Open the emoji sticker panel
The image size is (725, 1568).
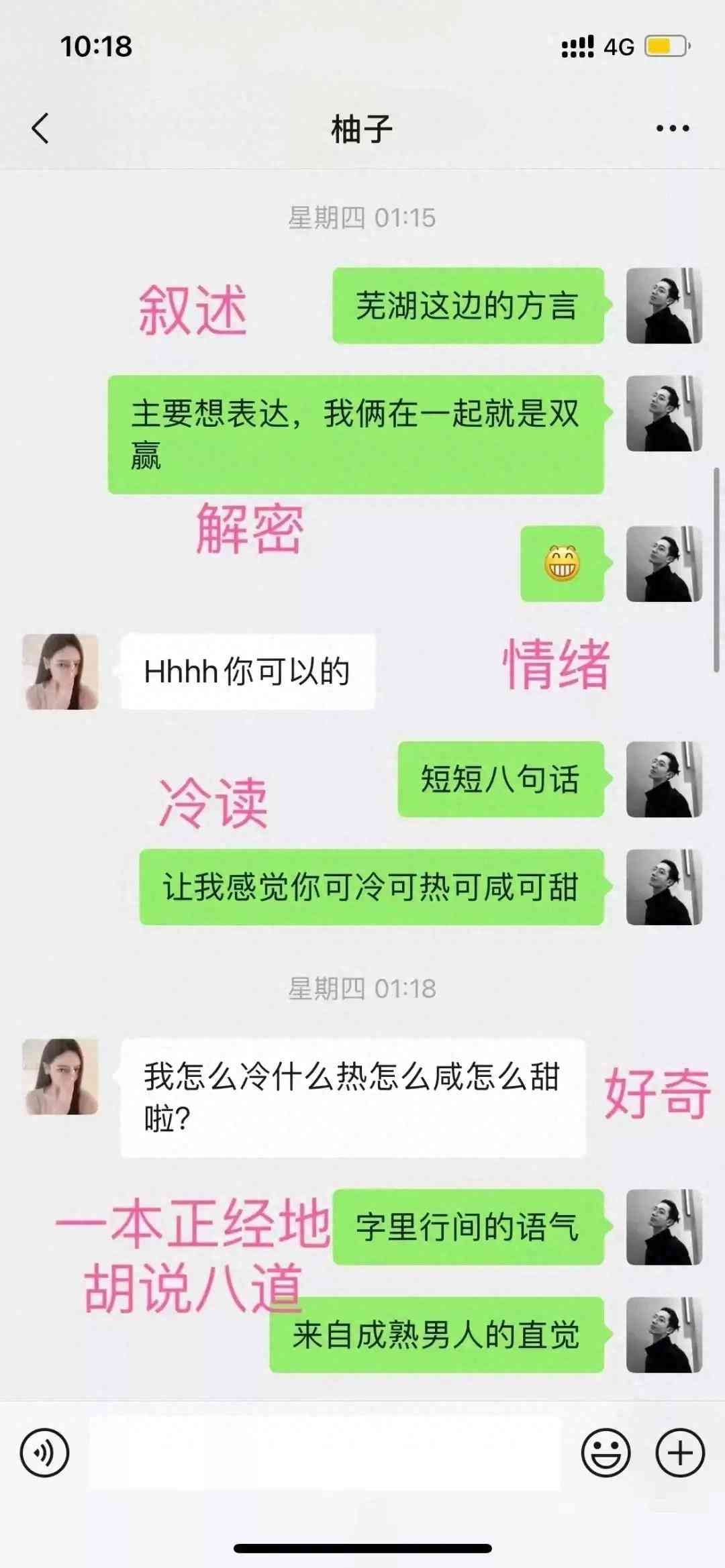coord(606,1453)
